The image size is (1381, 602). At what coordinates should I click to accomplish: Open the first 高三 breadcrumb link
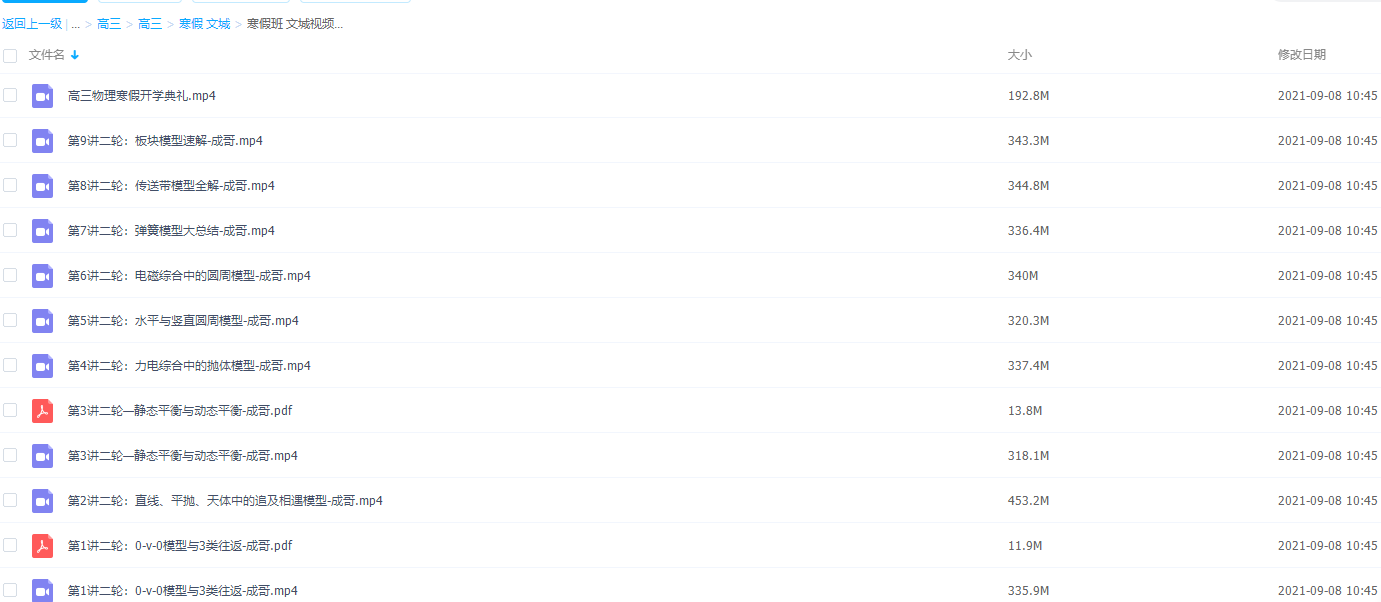click(x=109, y=24)
